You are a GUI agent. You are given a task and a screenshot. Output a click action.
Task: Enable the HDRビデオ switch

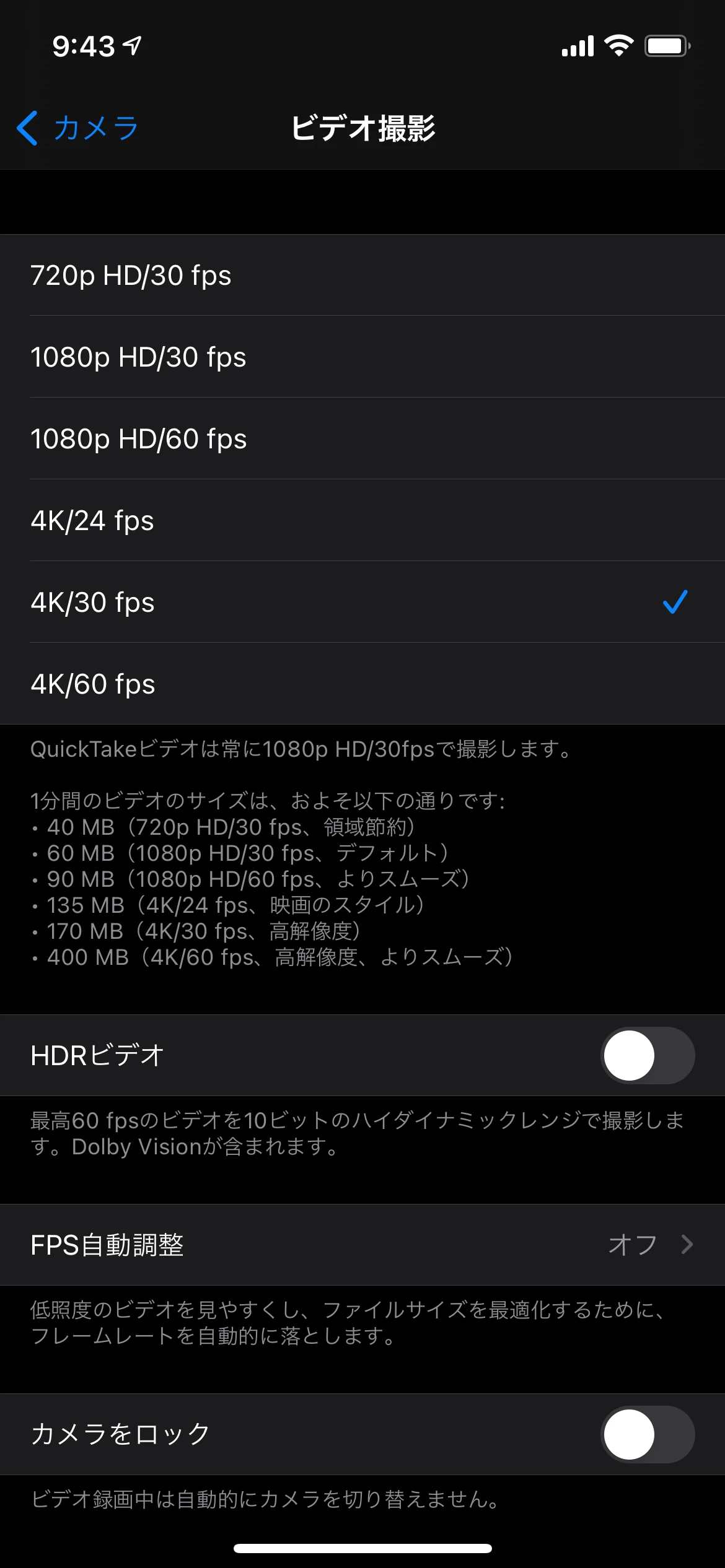tap(647, 1055)
